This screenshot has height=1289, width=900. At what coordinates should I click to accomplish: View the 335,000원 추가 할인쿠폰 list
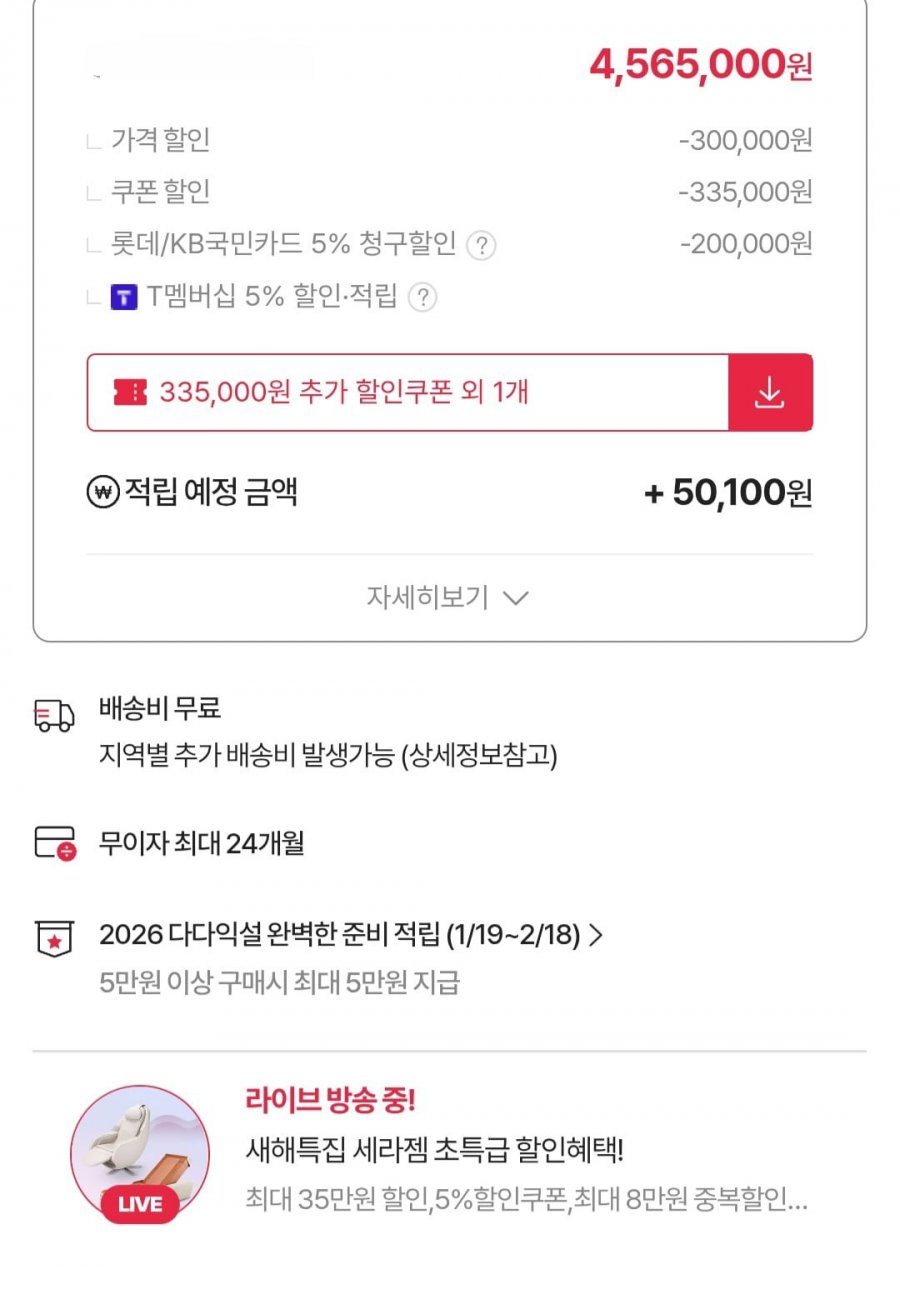(x=406, y=393)
